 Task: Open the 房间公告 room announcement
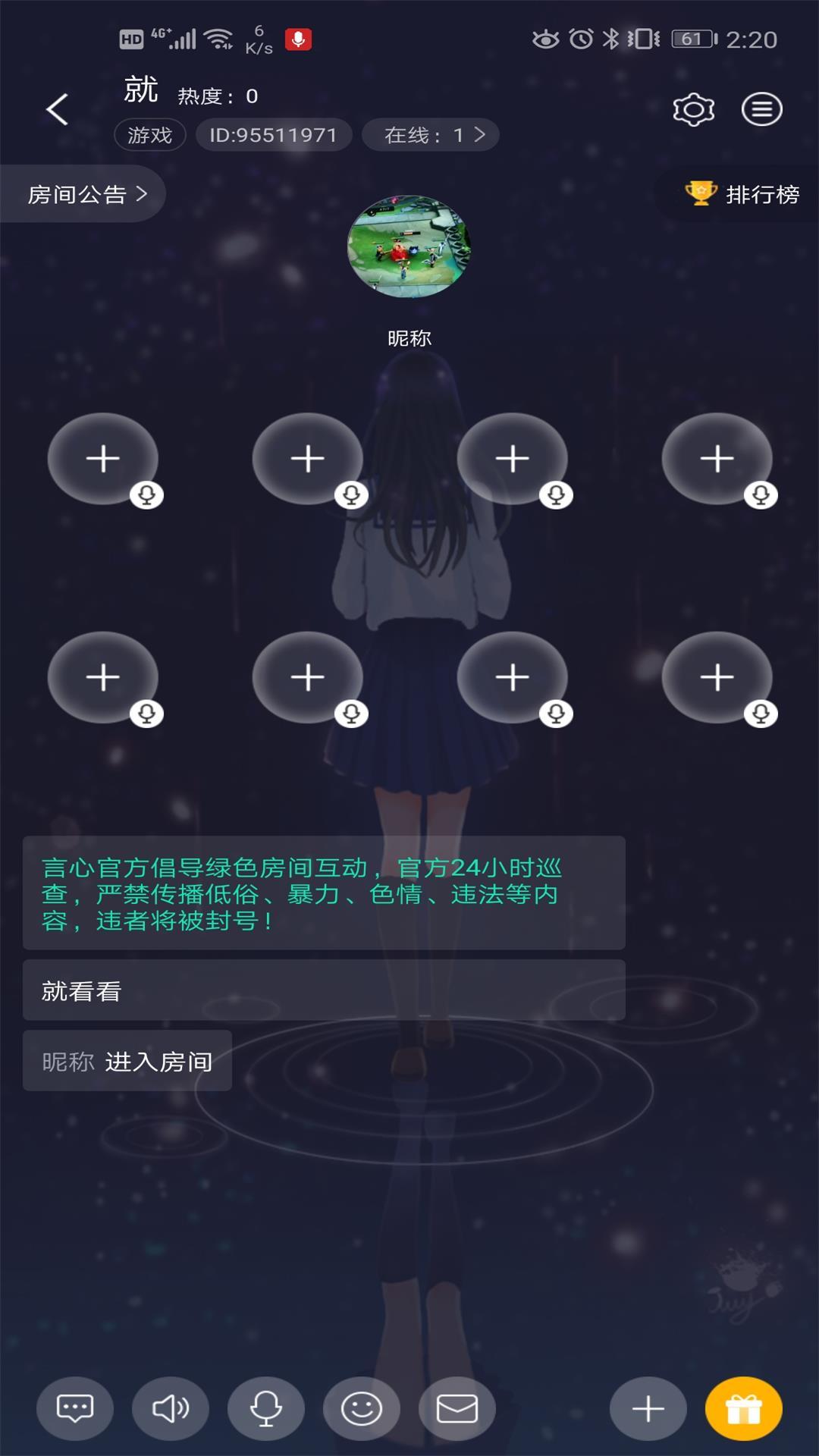click(x=82, y=194)
